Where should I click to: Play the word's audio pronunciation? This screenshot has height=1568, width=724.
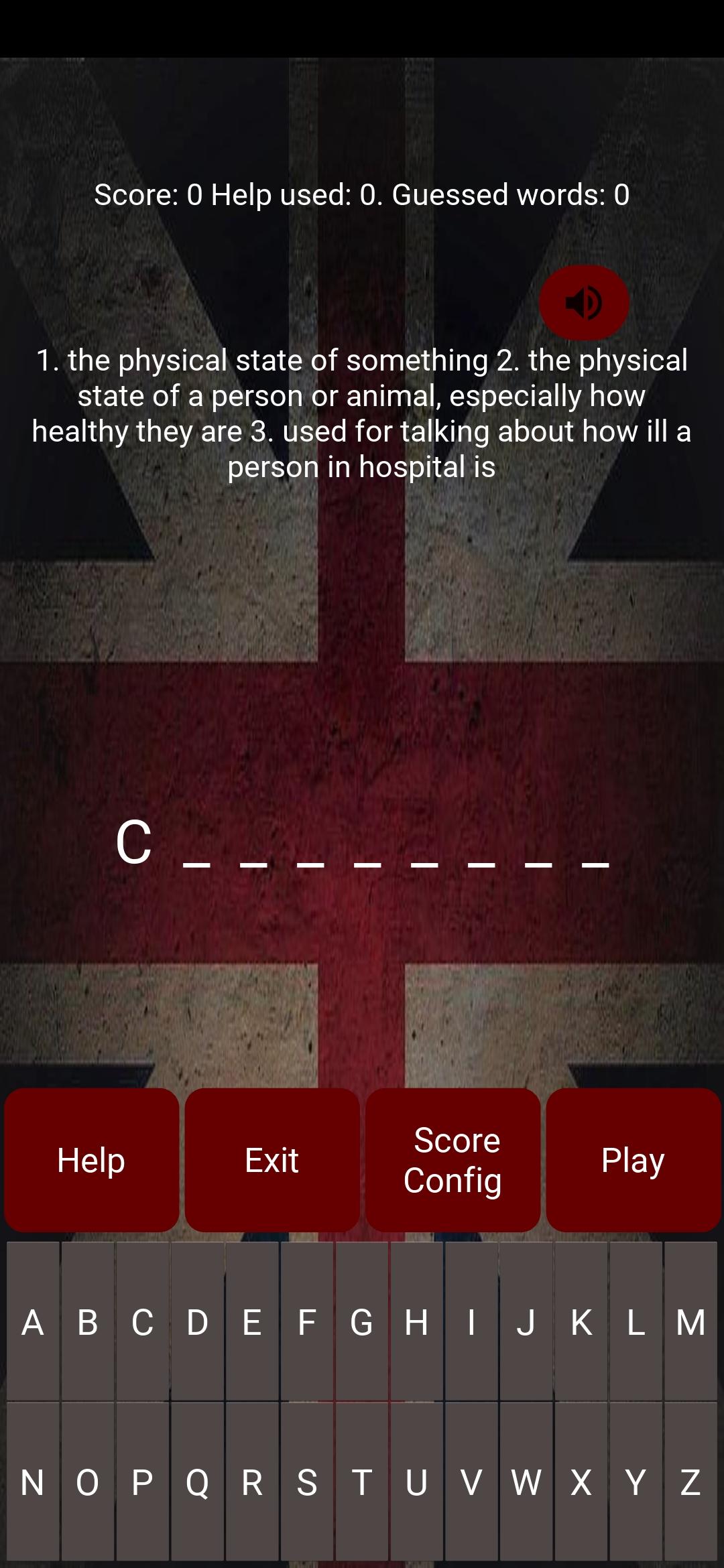(584, 303)
